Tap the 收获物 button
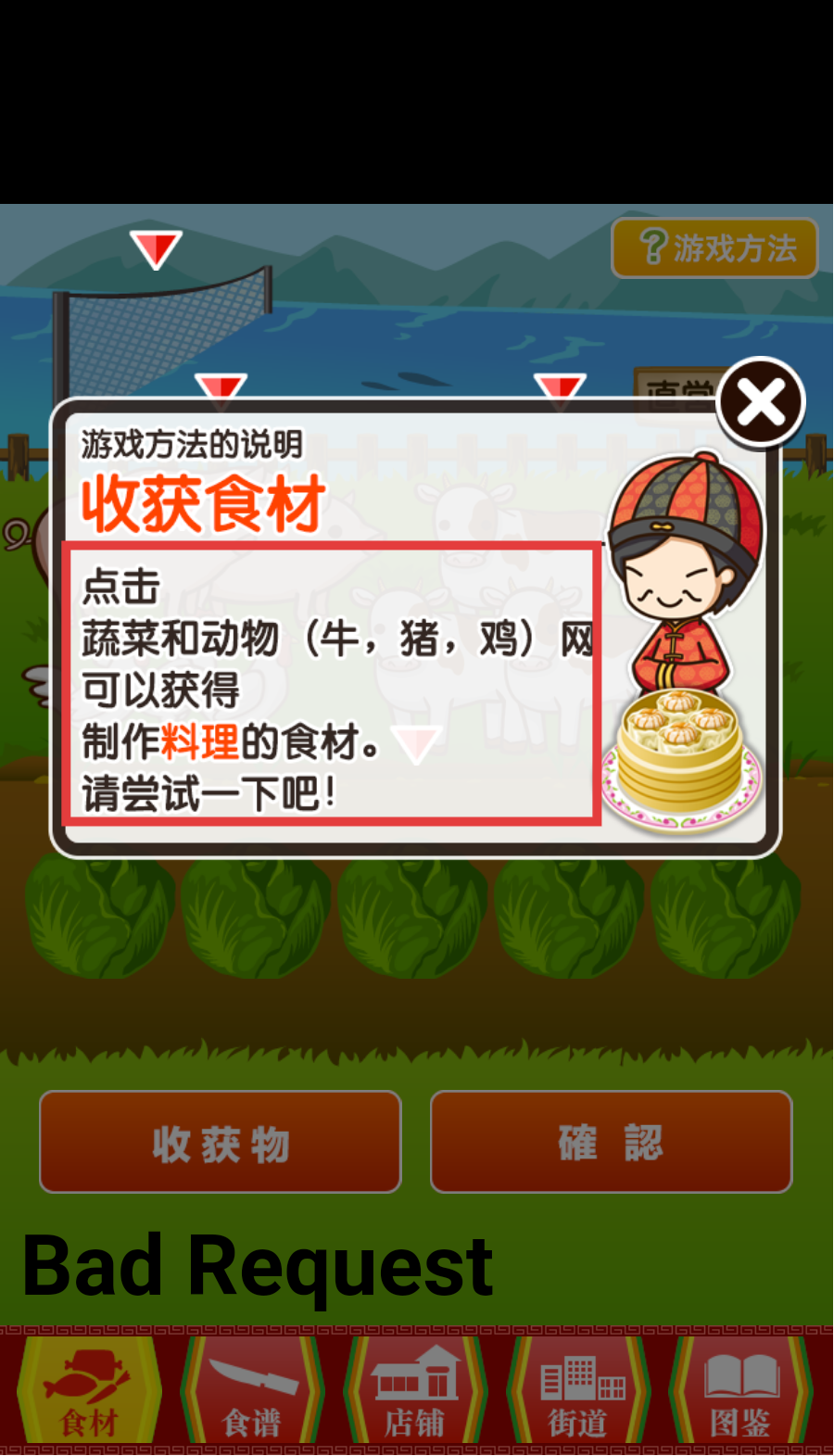The image size is (834, 1456). point(221,1143)
